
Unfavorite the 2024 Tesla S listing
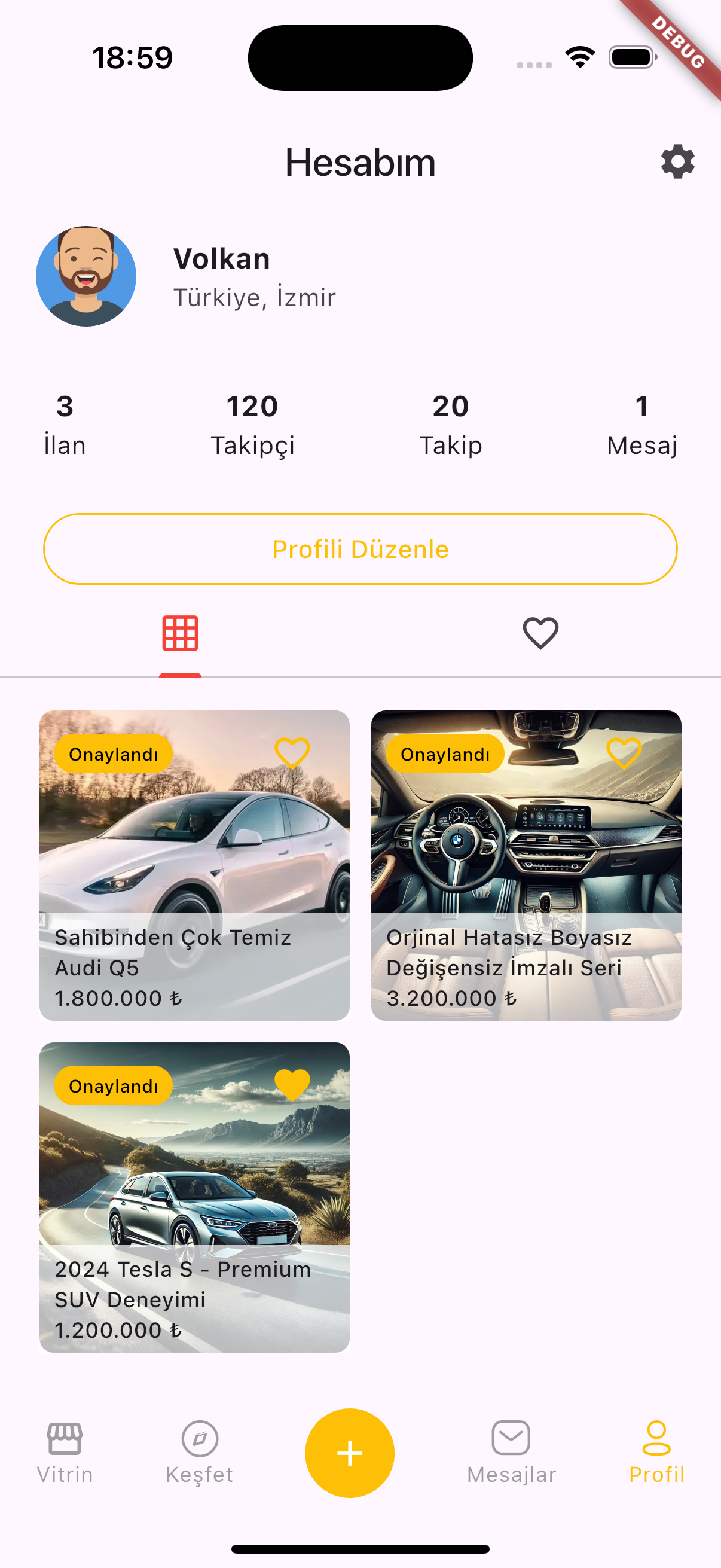tap(292, 1085)
